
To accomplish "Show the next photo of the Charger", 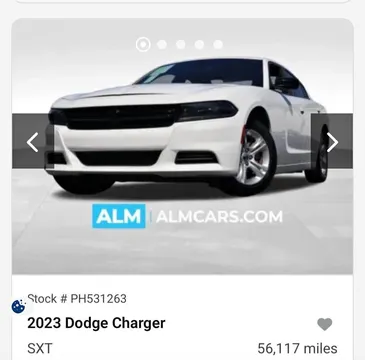I will point(332,141).
